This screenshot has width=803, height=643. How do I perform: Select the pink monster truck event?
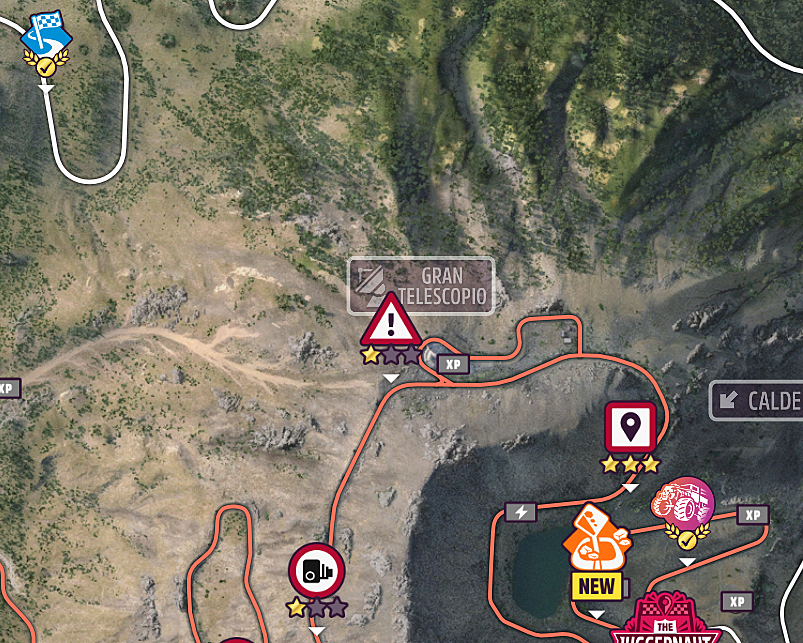[x=684, y=503]
